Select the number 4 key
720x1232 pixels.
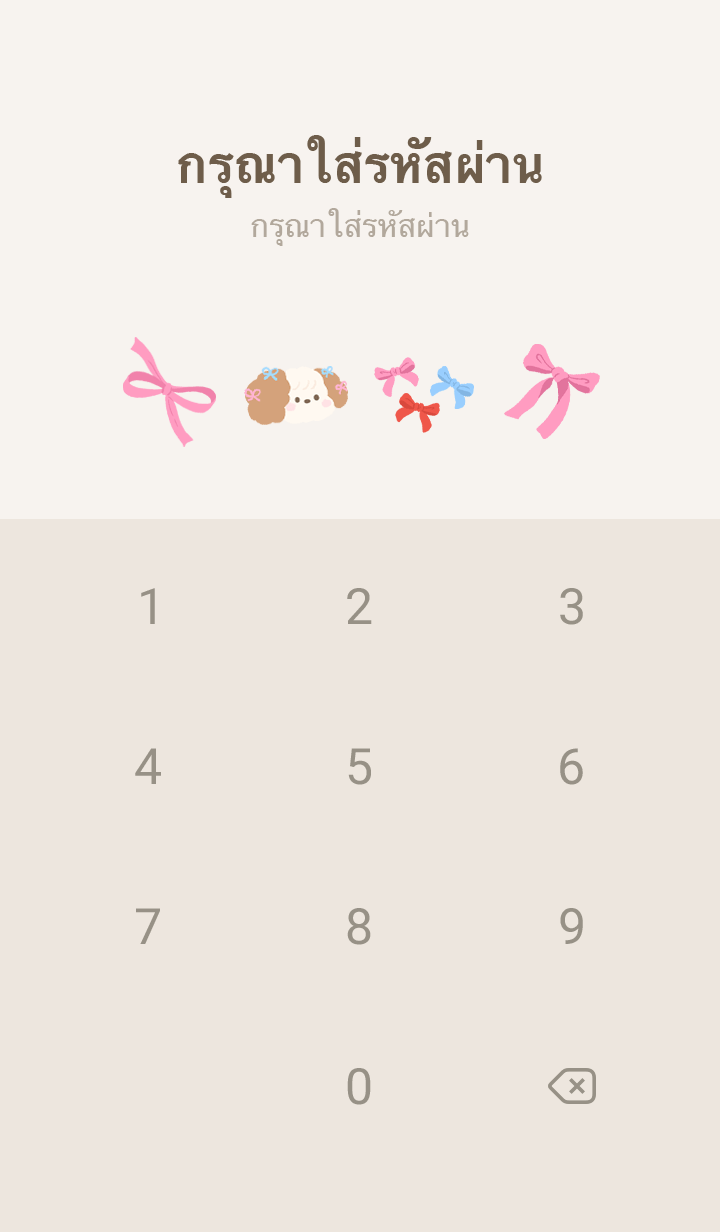pyautogui.click(x=148, y=767)
